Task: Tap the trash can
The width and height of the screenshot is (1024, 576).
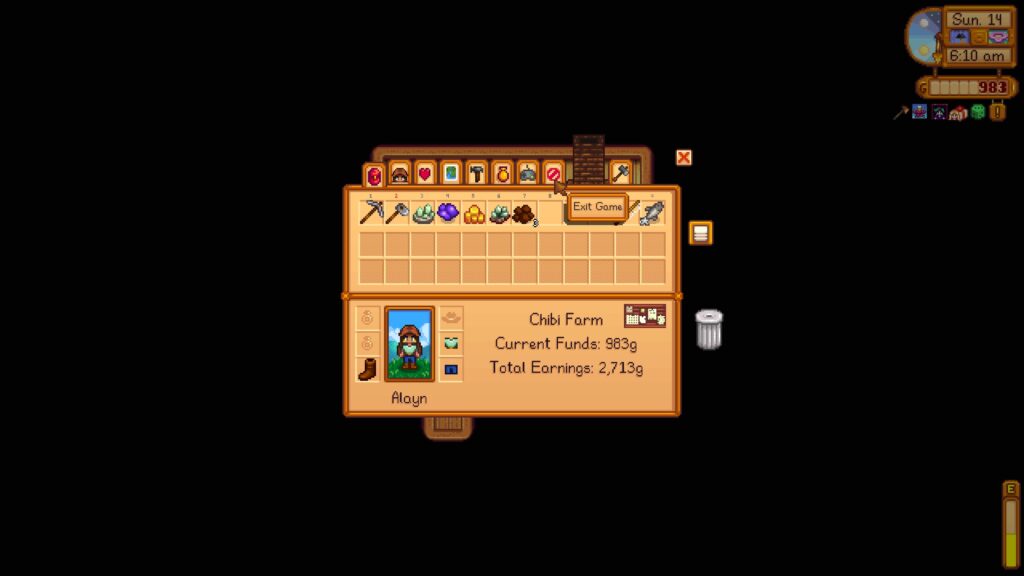Action: [x=709, y=330]
